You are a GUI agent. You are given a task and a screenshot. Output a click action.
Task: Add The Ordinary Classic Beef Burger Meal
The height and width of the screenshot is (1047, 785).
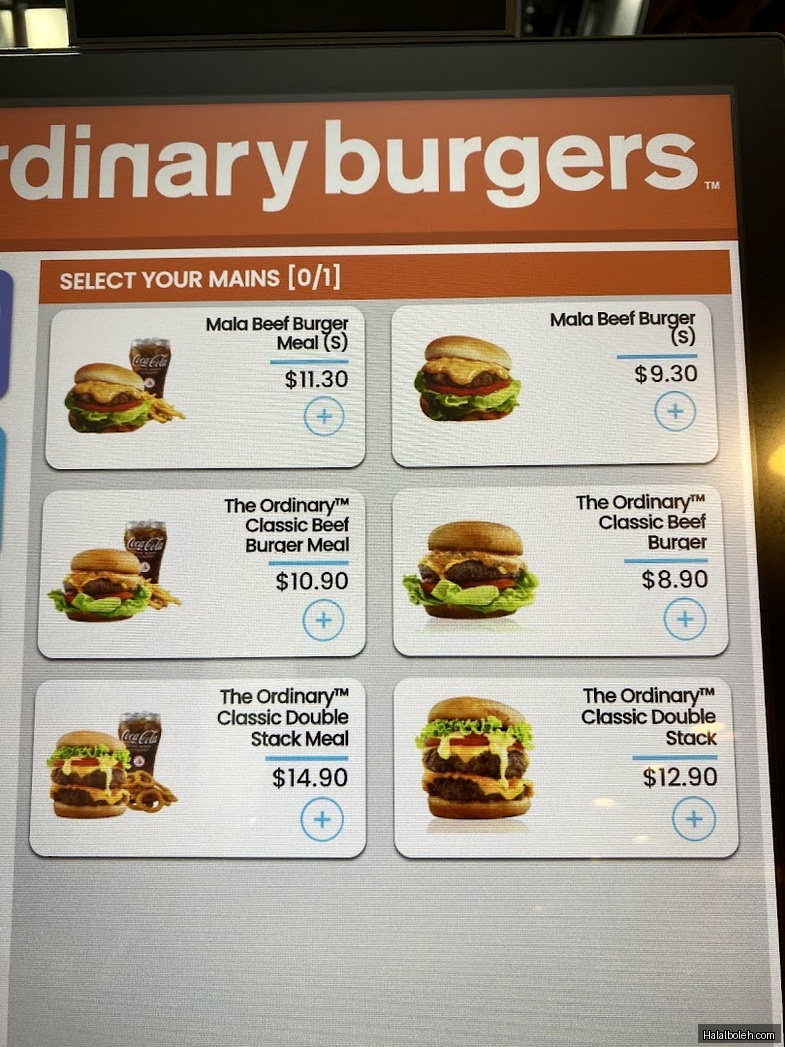(322, 620)
